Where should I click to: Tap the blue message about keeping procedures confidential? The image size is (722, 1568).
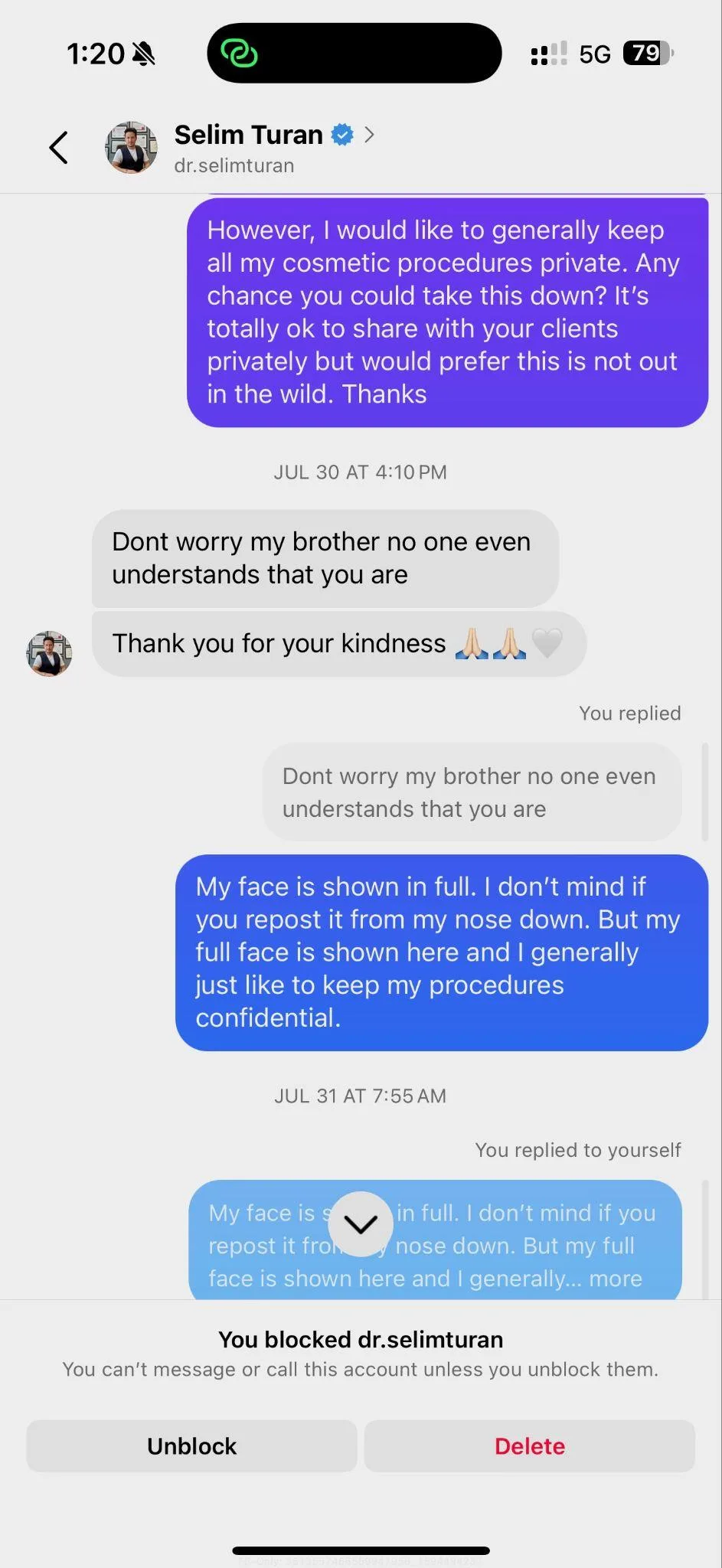441,952
